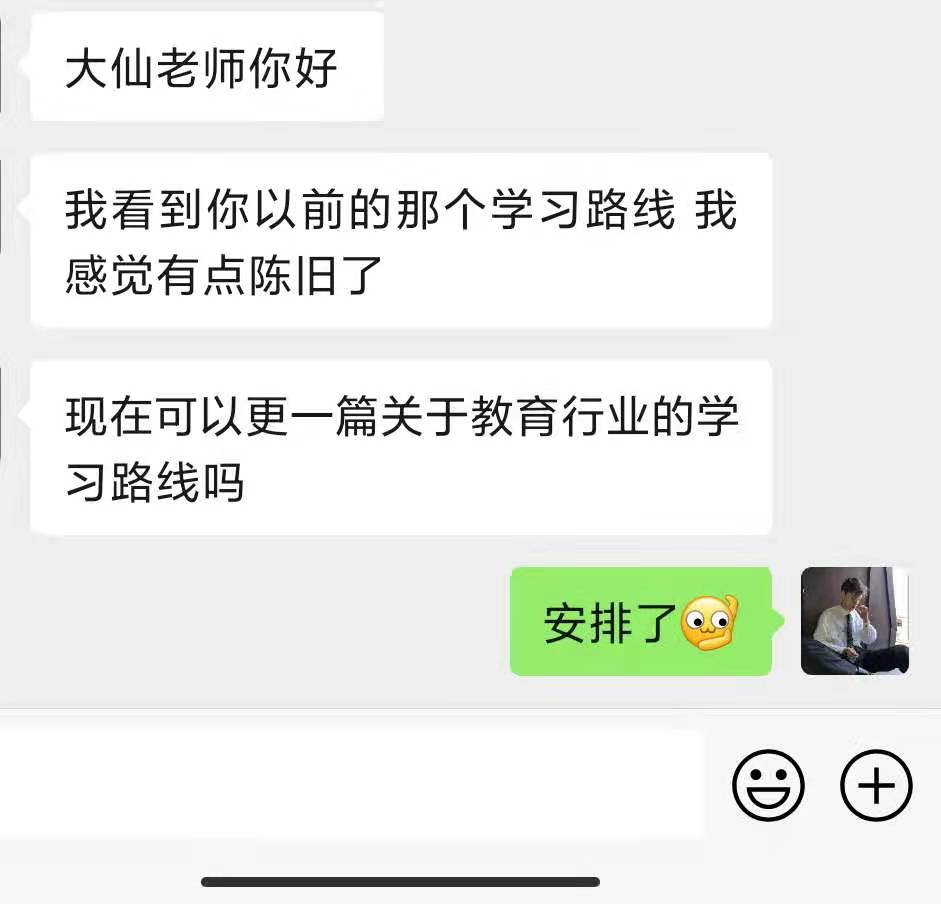Open the plus attachments menu
Screen dimensions: 941x904
click(x=876, y=786)
